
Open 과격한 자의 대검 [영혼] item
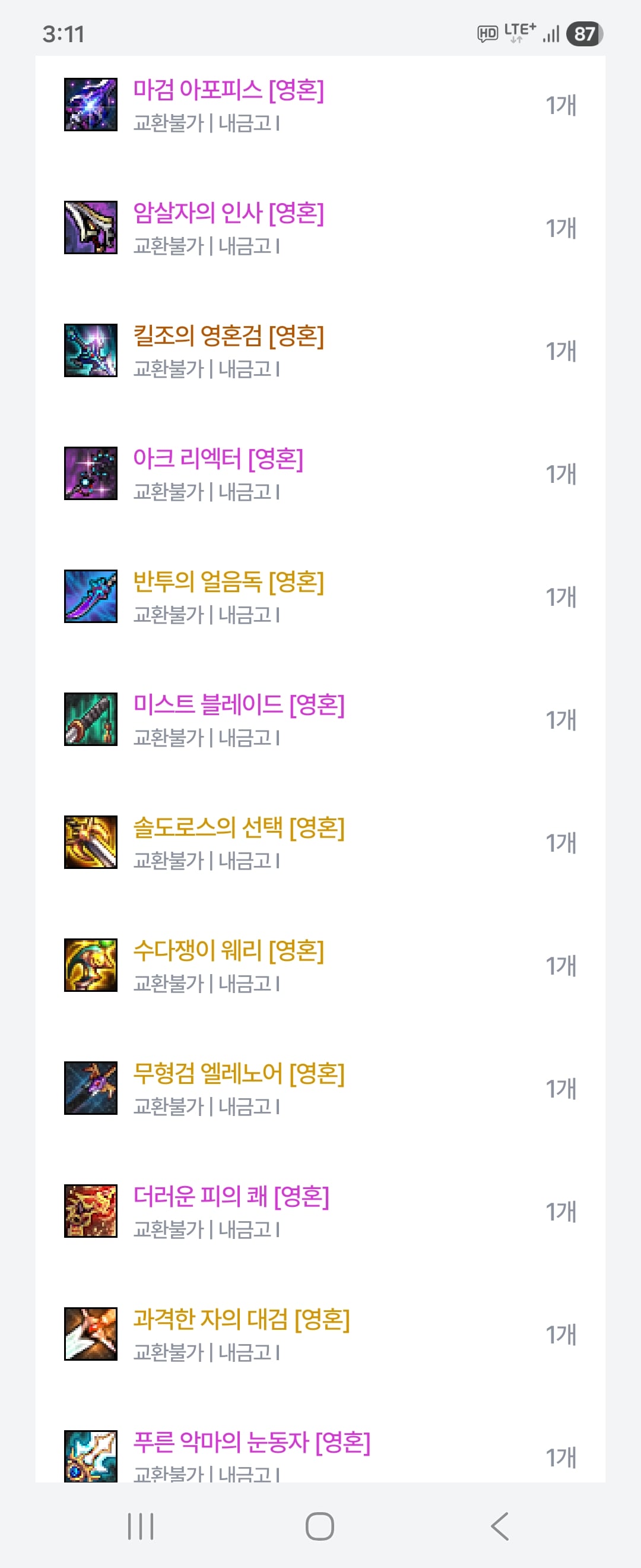coord(242,1320)
